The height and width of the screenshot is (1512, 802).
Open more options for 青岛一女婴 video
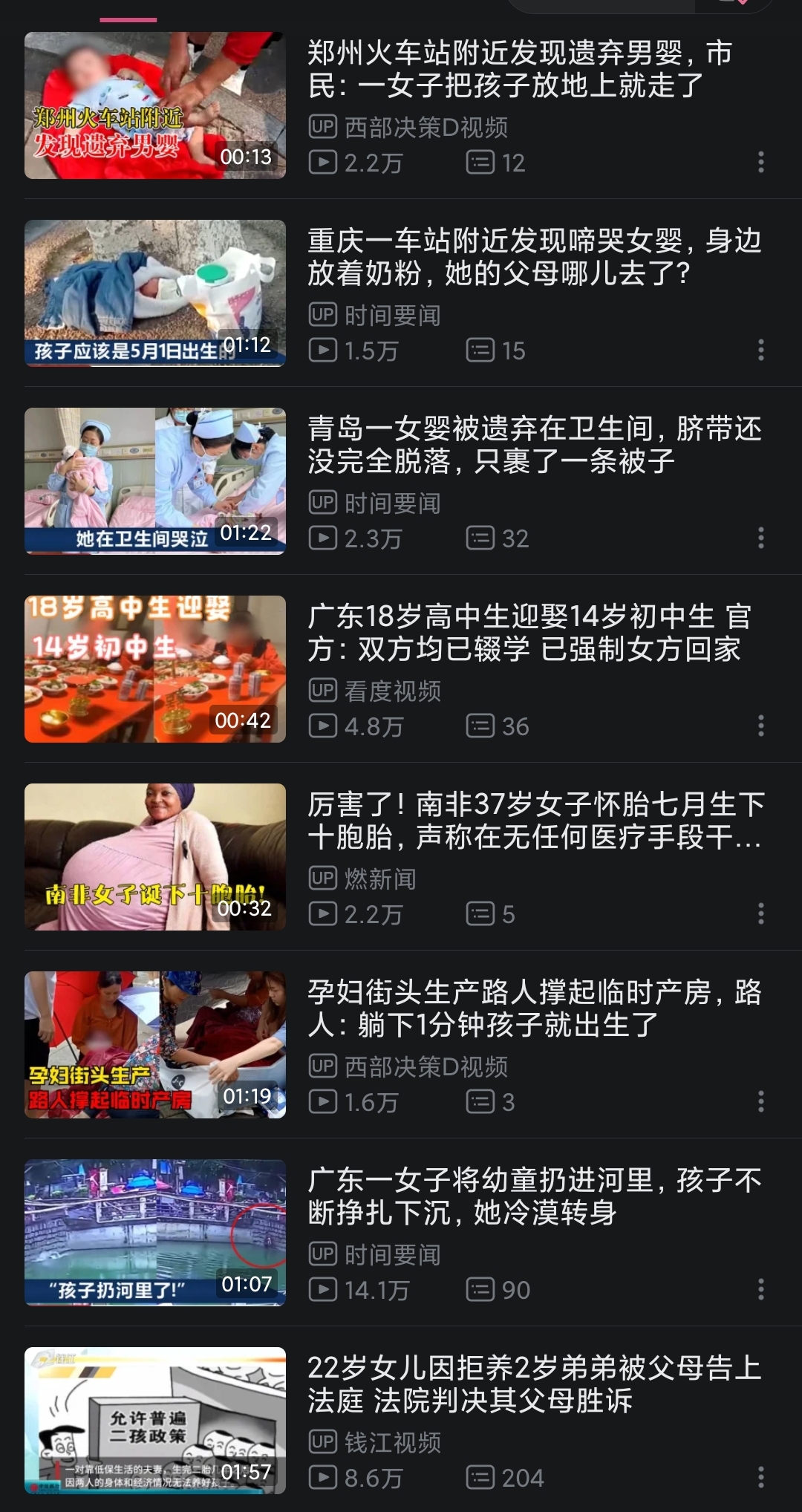click(x=760, y=538)
